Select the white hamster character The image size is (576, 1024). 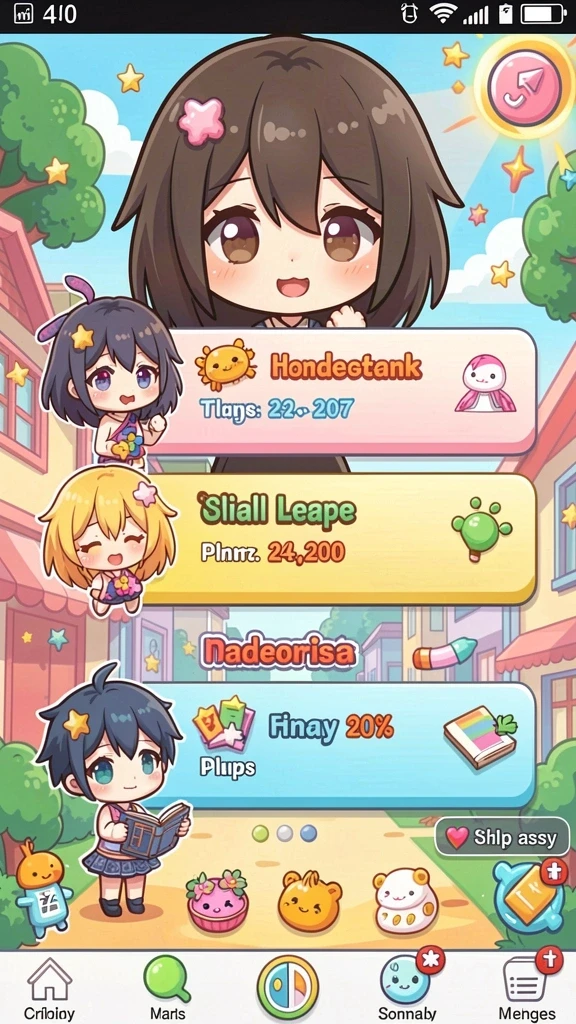click(x=405, y=901)
